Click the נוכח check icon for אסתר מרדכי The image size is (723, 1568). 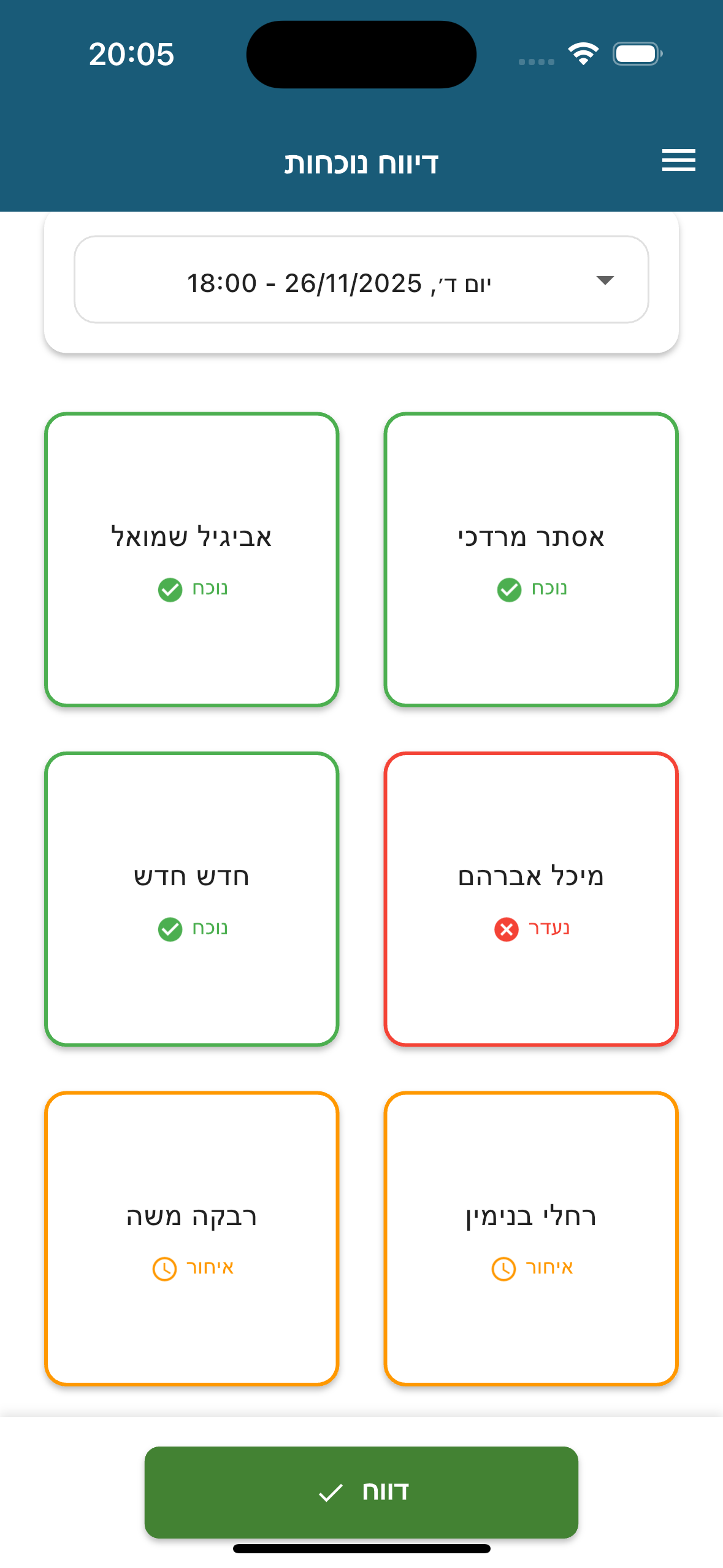click(x=509, y=590)
